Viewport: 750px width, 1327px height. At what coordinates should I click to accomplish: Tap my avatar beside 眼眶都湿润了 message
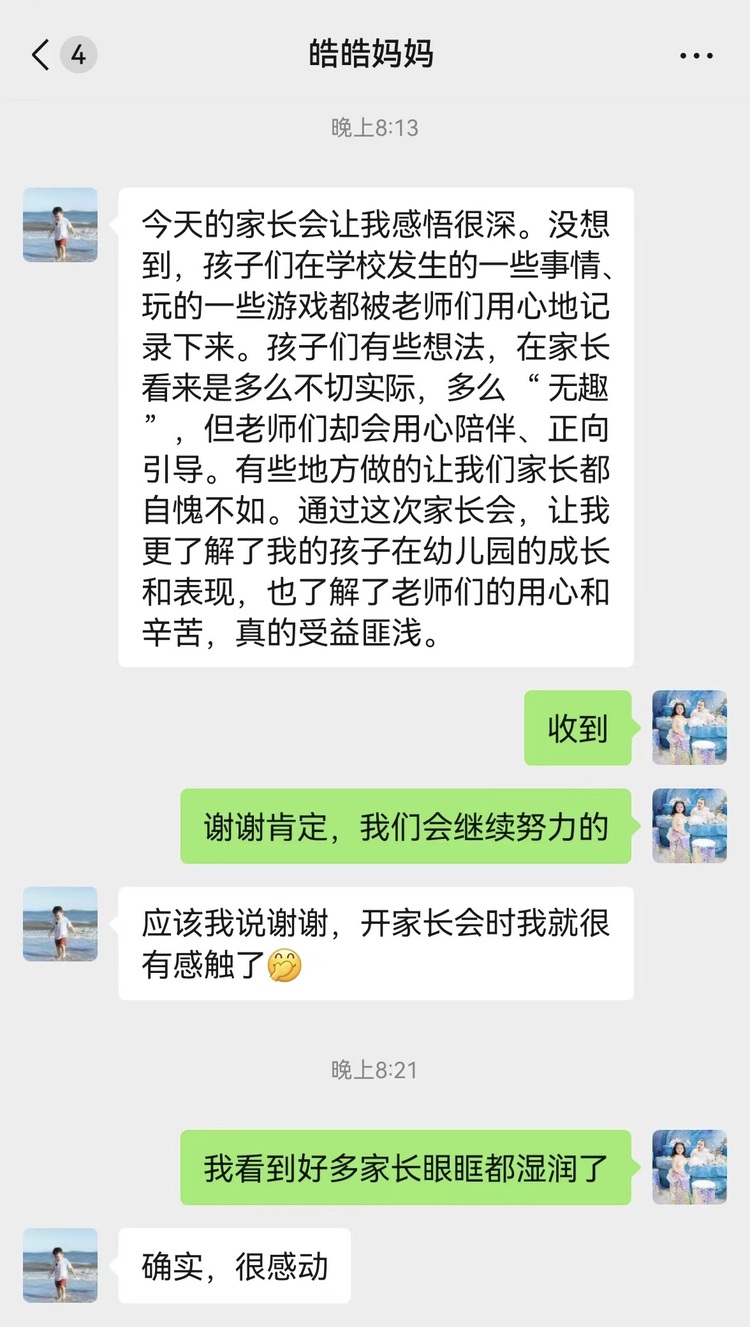(x=689, y=1167)
